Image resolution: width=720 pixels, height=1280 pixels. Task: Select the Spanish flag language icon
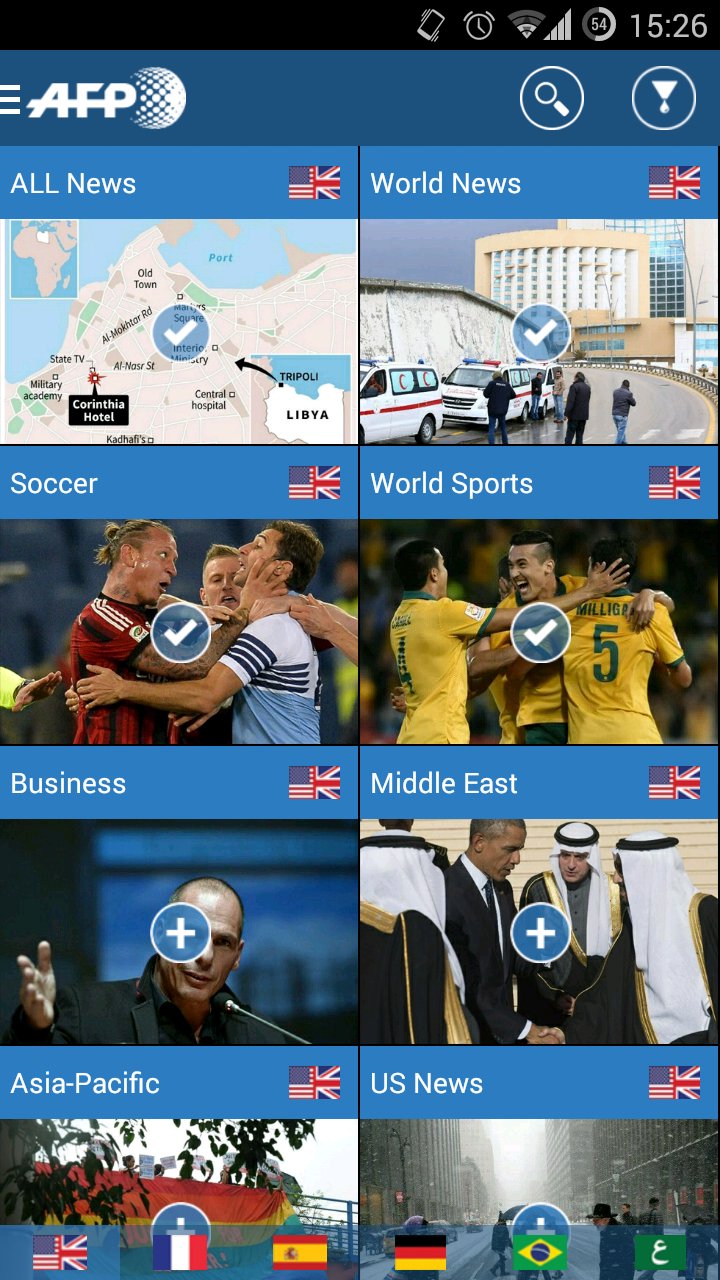click(300, 1252)
